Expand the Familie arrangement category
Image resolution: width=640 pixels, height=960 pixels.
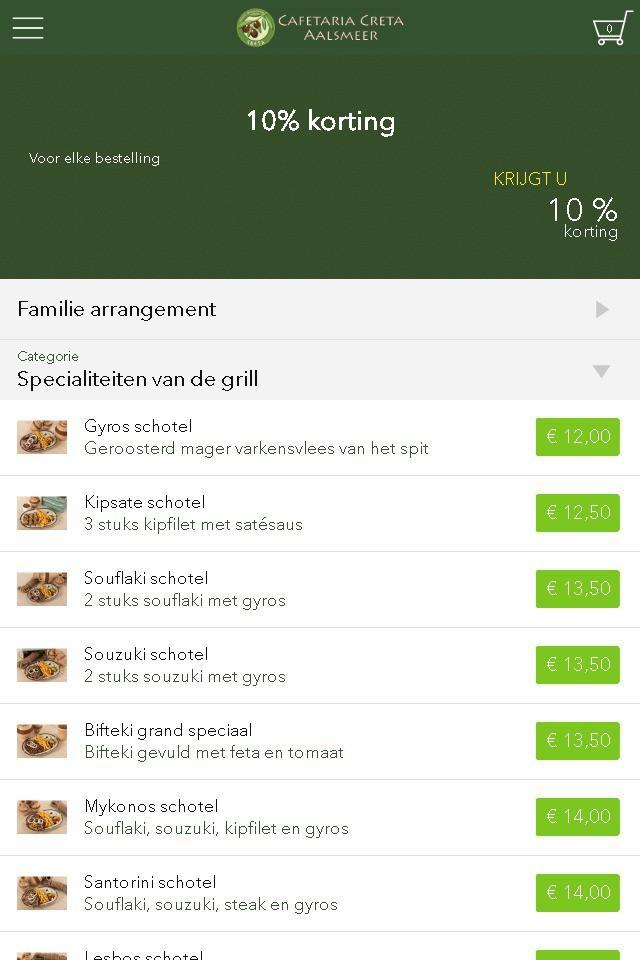[601, 309]
